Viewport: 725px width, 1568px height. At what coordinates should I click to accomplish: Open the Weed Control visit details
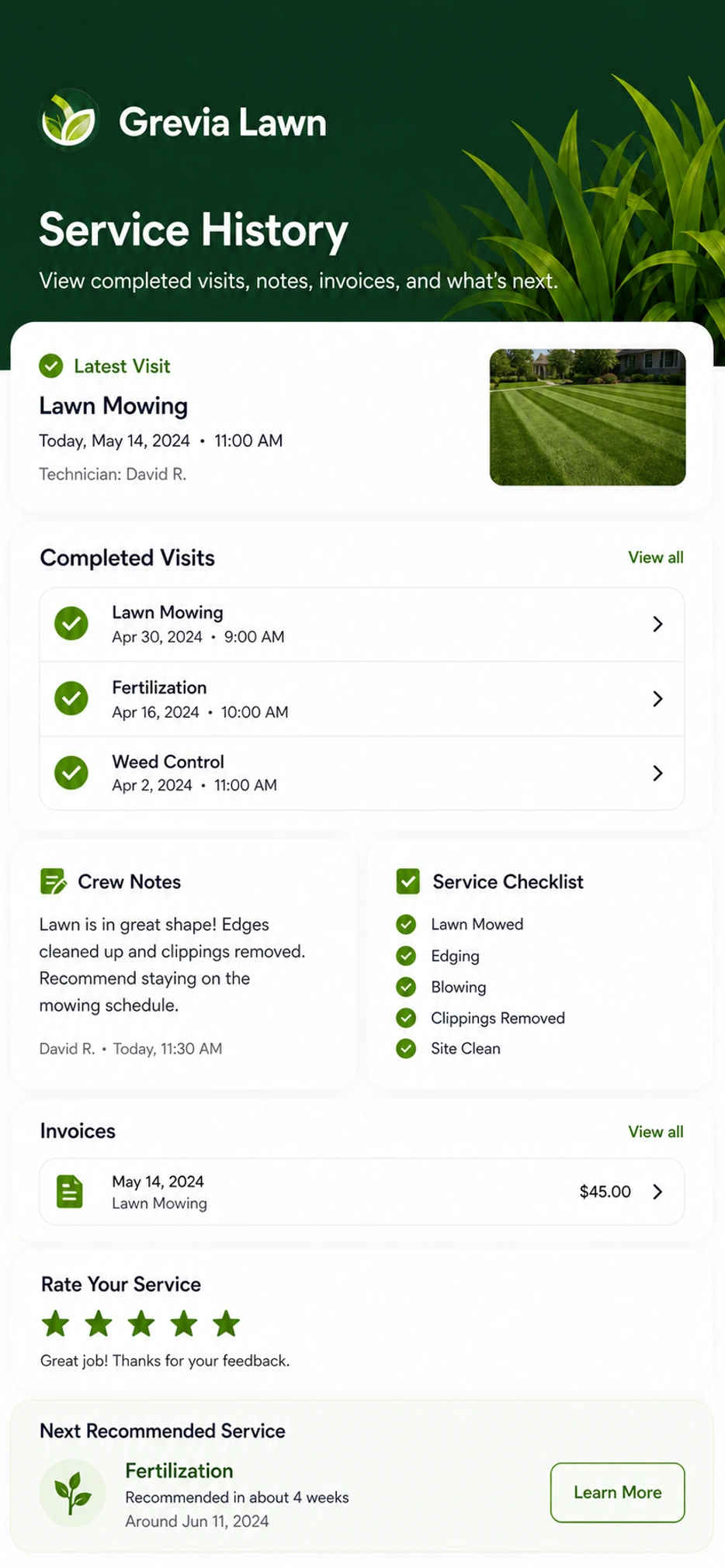pyautogui.click(x=362, y=774)
